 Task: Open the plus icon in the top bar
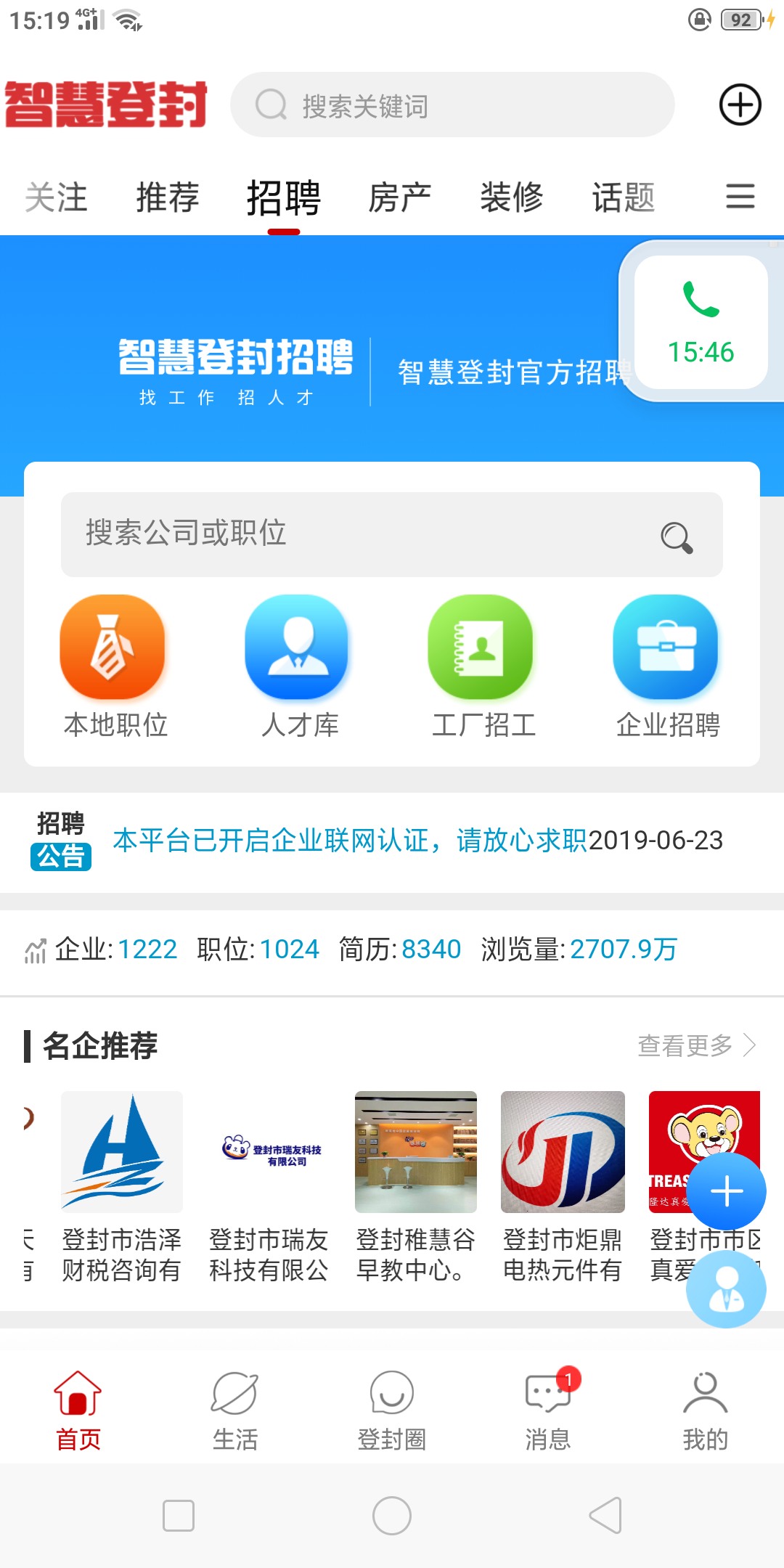[x=740, y=105]
